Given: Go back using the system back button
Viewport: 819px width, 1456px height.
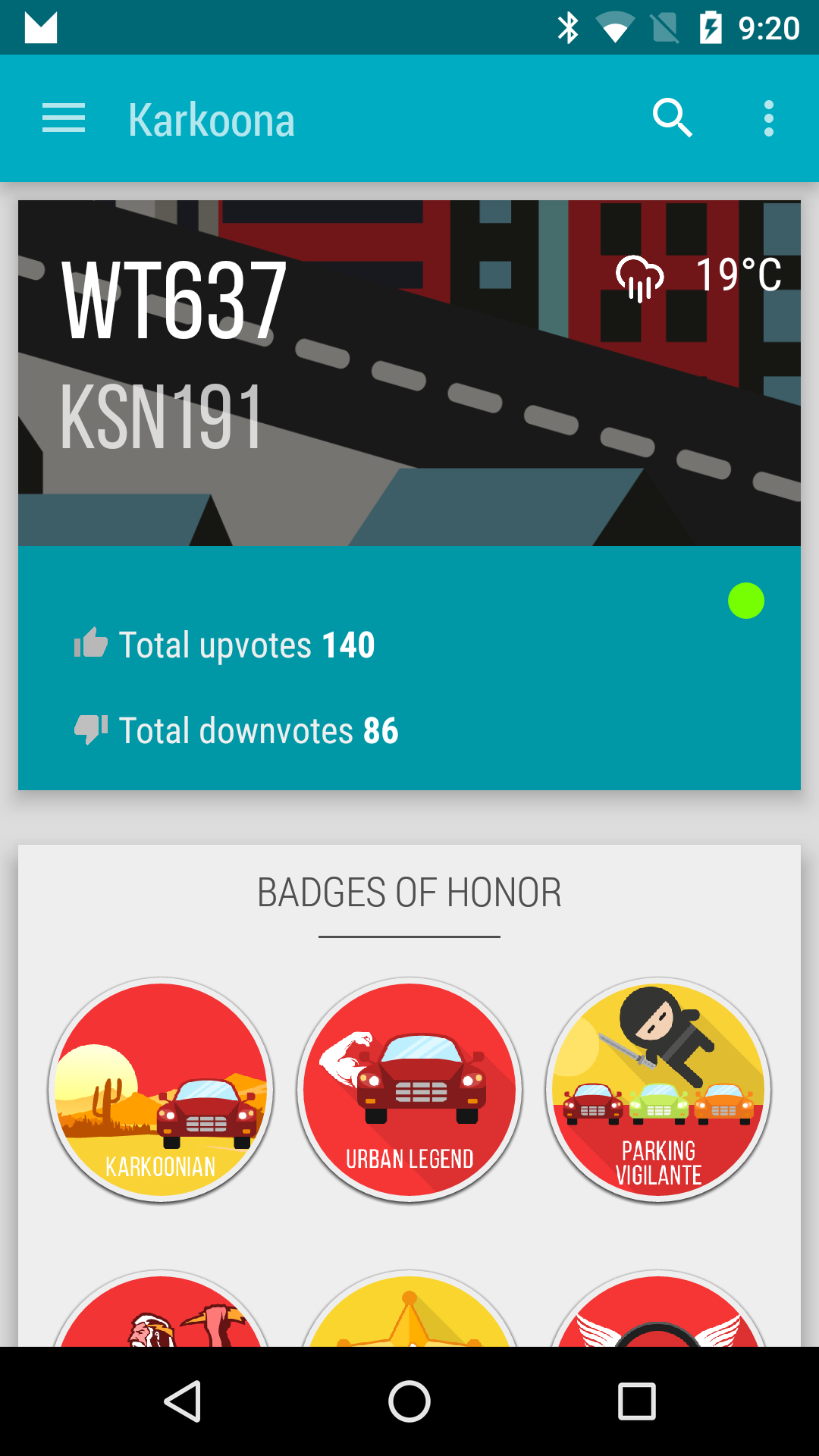Looking at the screenshot, I should click(x=182, y=1401).
